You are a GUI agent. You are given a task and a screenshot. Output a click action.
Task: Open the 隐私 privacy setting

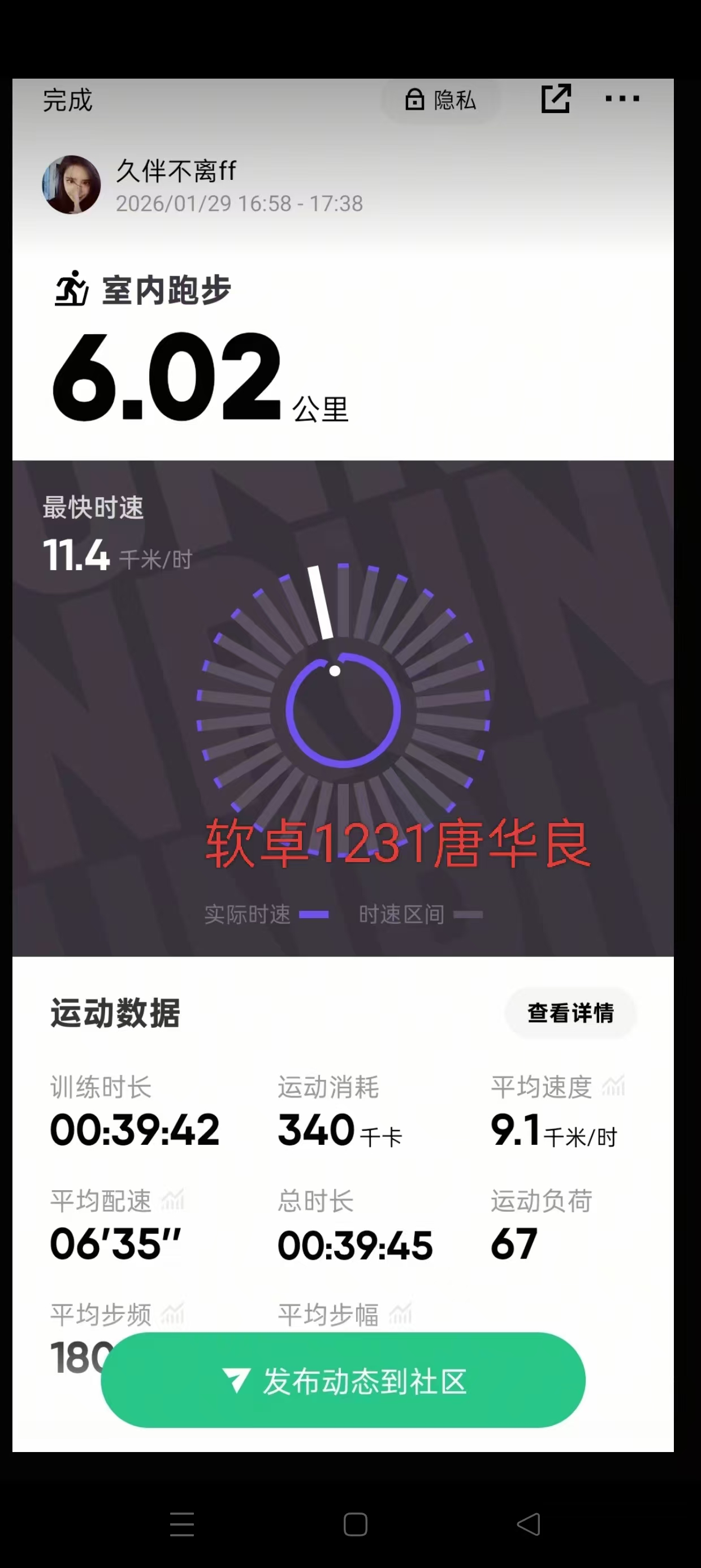tap(440, 100)
